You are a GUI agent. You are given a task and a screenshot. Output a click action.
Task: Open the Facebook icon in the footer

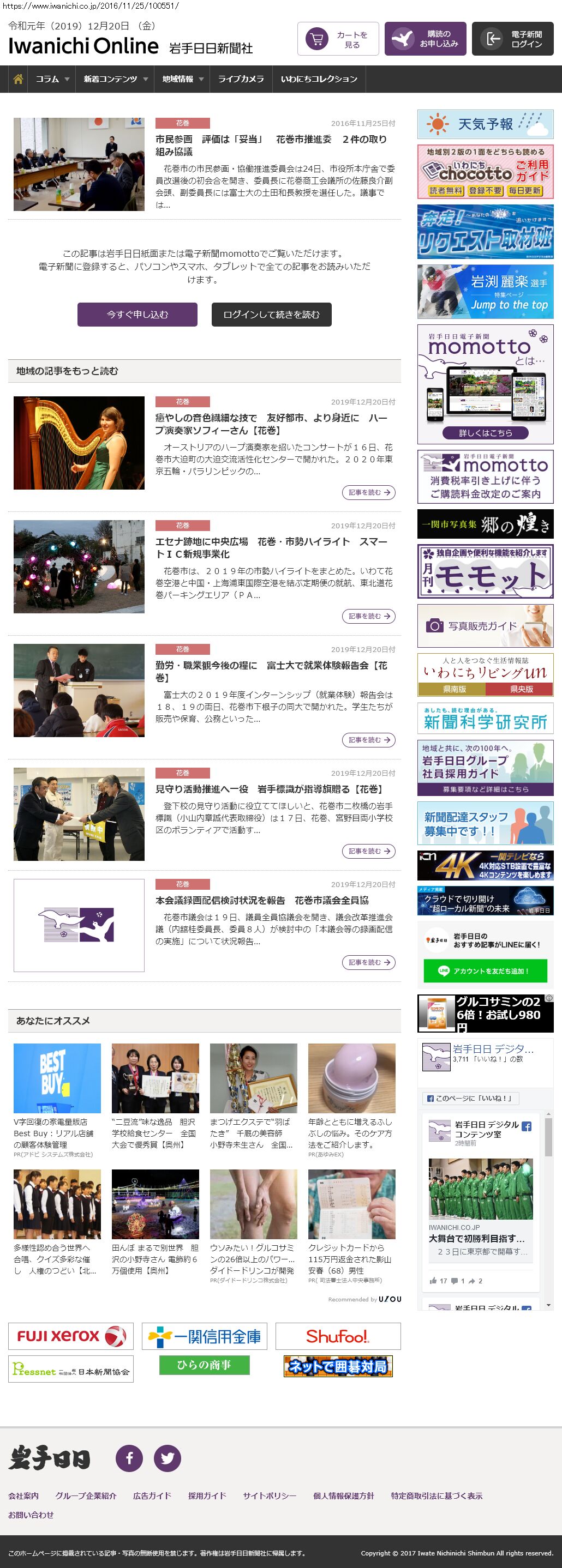129,1458
